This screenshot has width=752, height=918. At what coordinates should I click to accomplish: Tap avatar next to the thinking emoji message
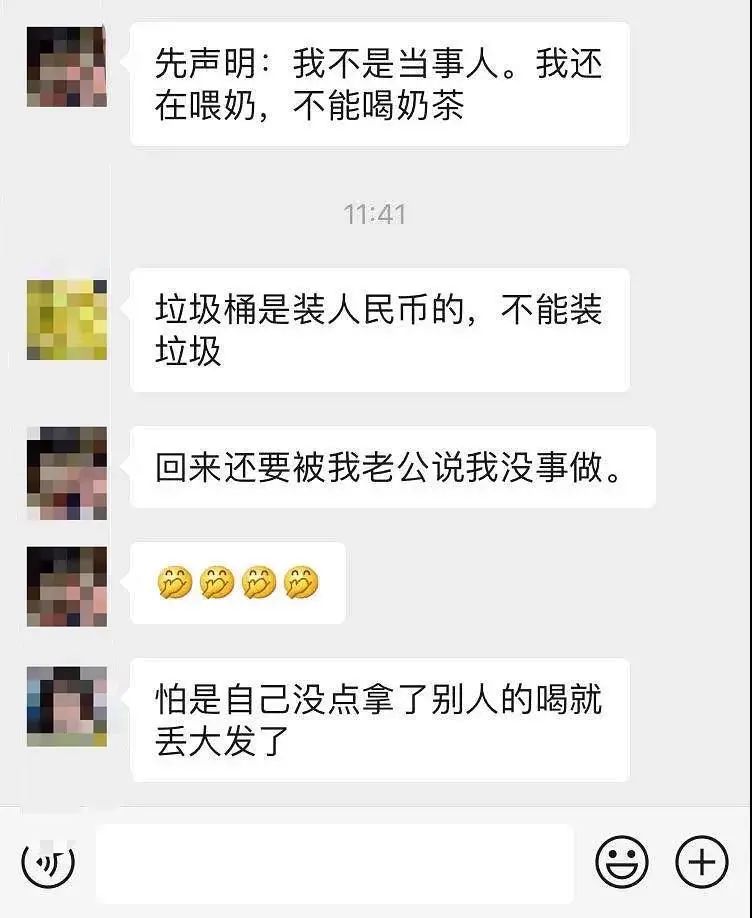click(x=67, y=586)
